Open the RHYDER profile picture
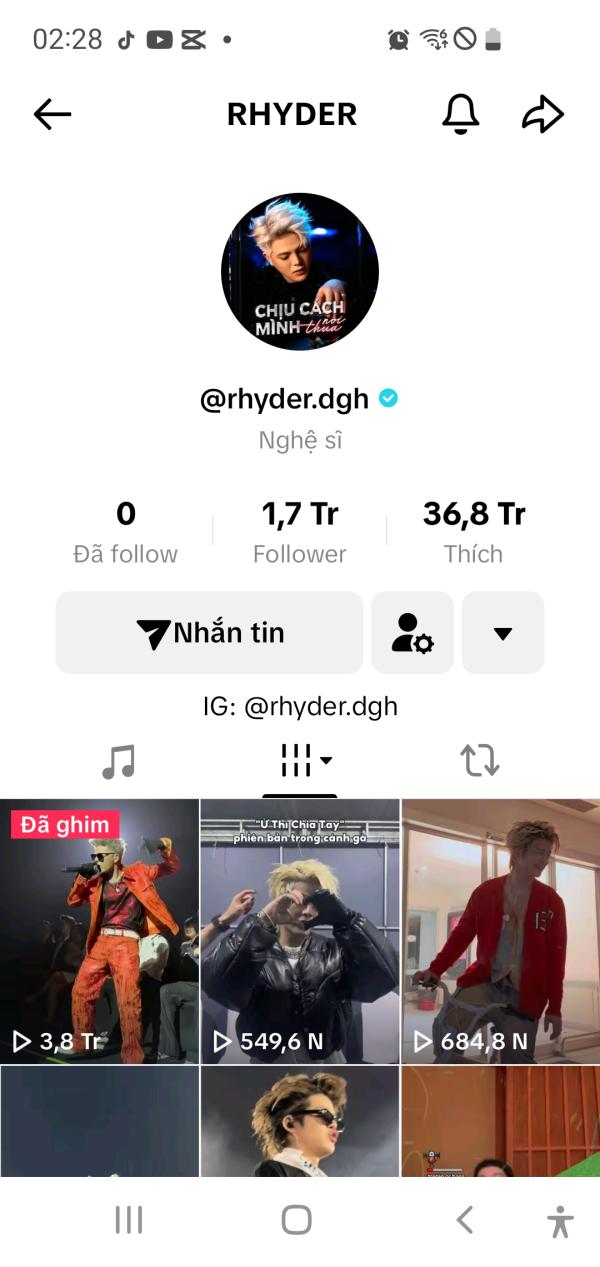 click(299, 272)
